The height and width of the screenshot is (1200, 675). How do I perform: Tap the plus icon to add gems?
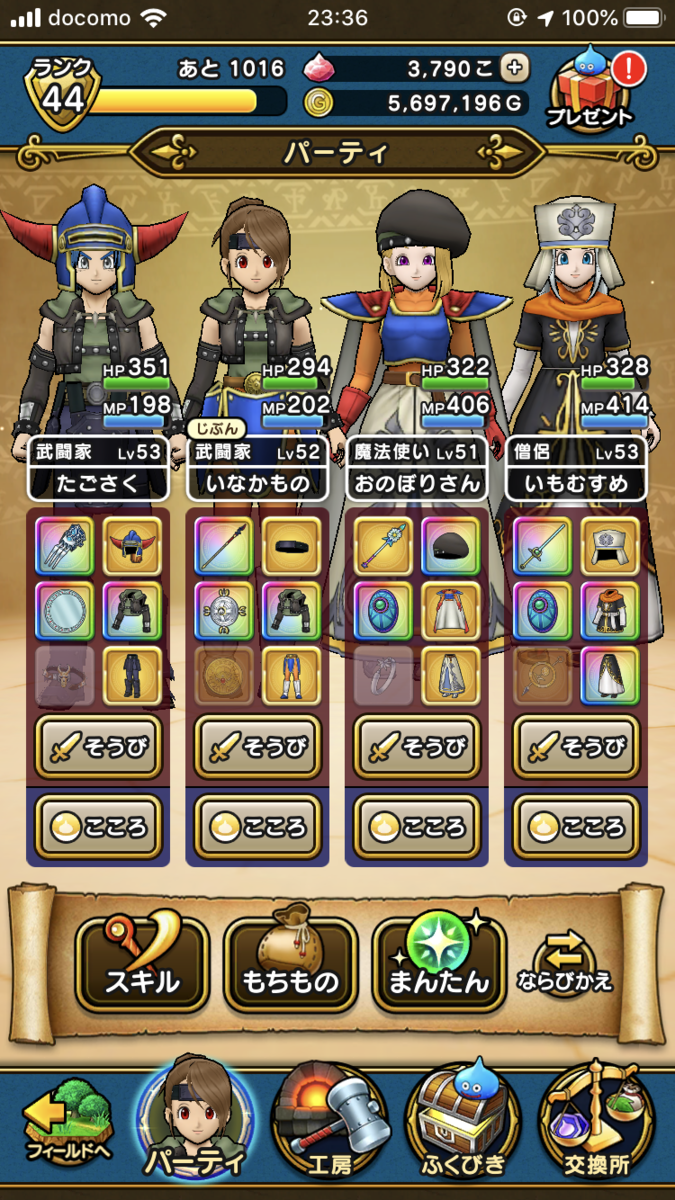514,68
